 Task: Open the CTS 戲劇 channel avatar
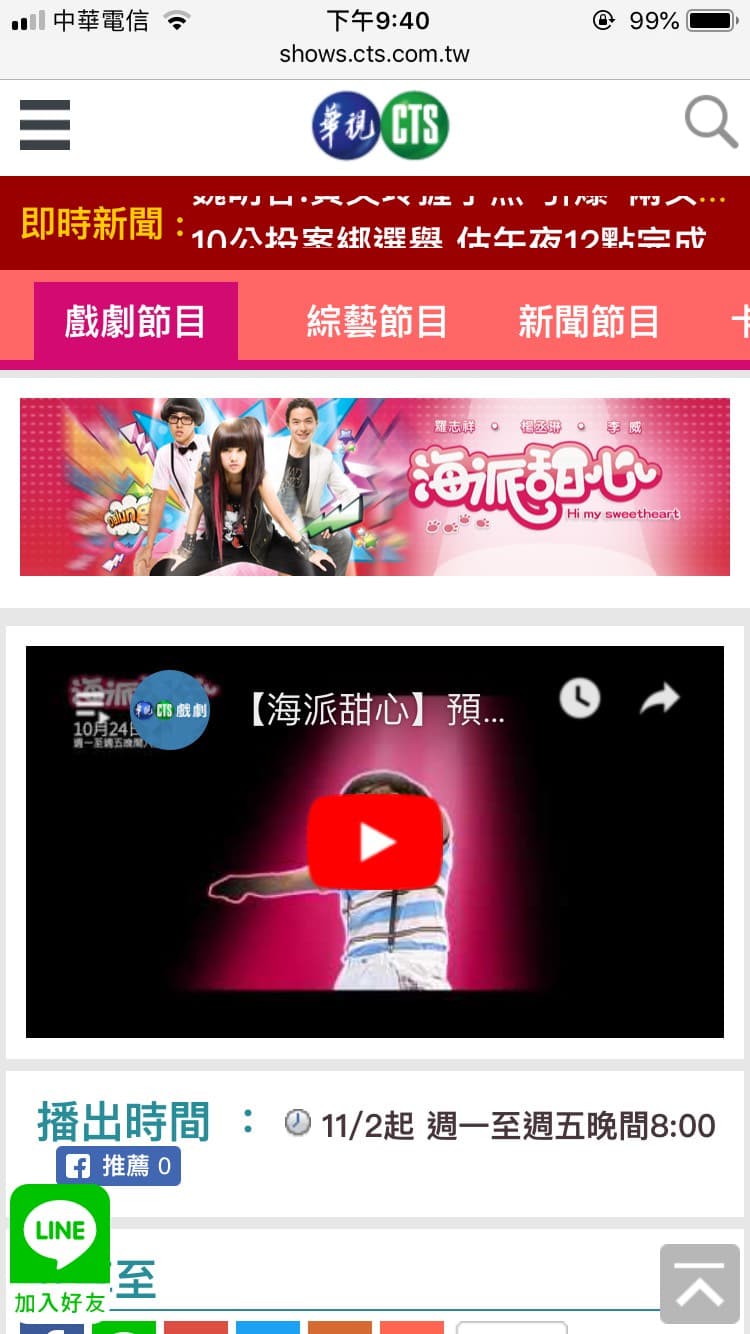tap(170, 710)
